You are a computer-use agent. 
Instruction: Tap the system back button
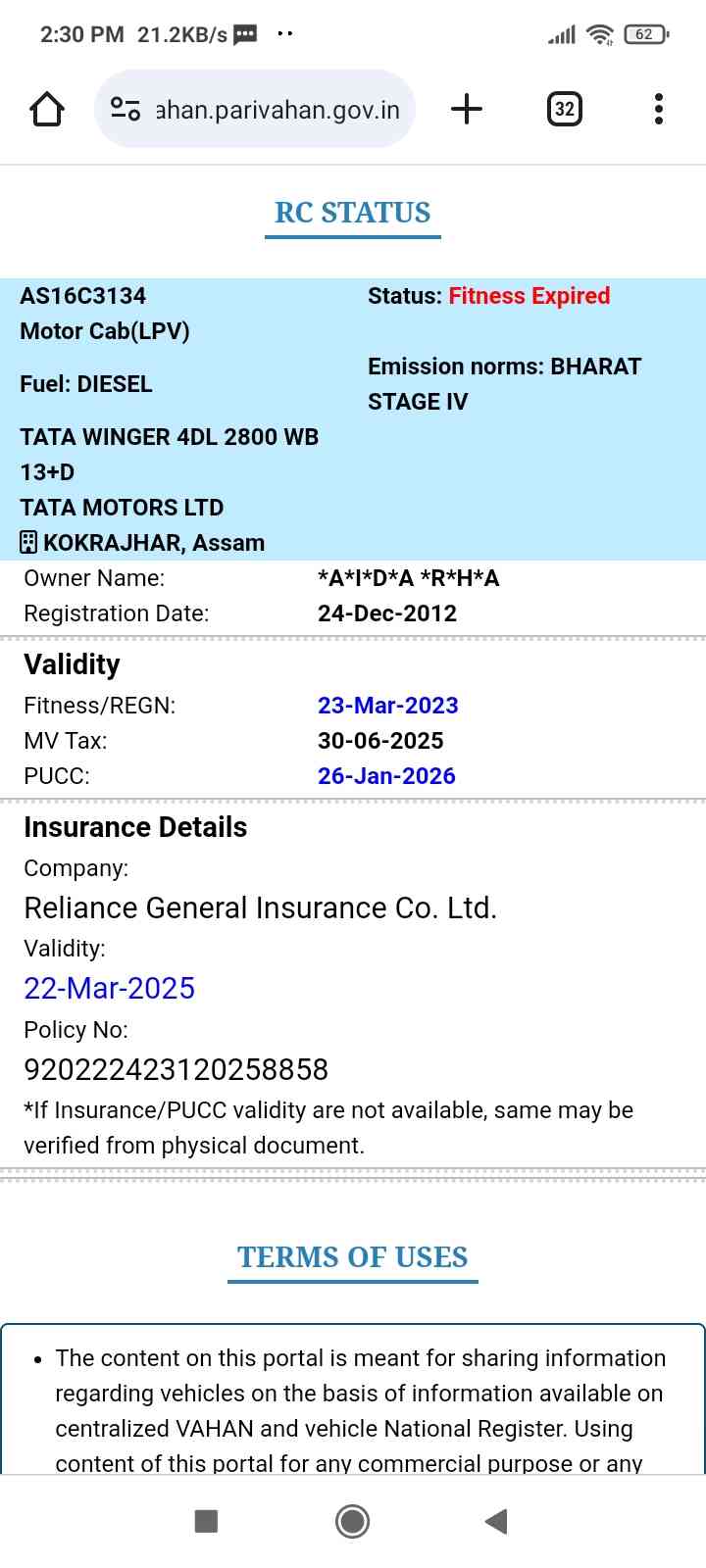(x=496, y=1521)
